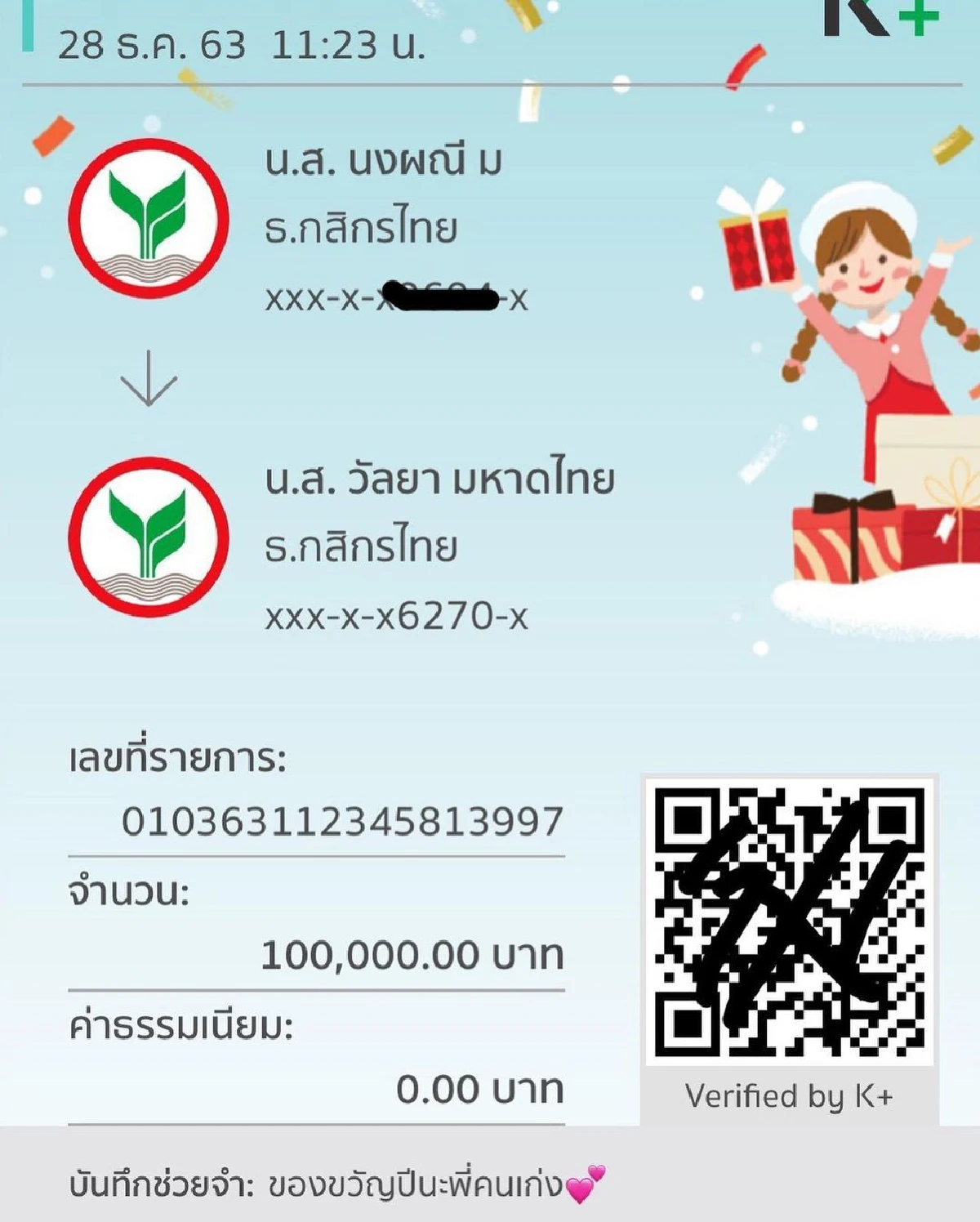Viewport: 980px width, 1222px height.
Task: Select the masked sender account number
Action: tap(392, 302)
